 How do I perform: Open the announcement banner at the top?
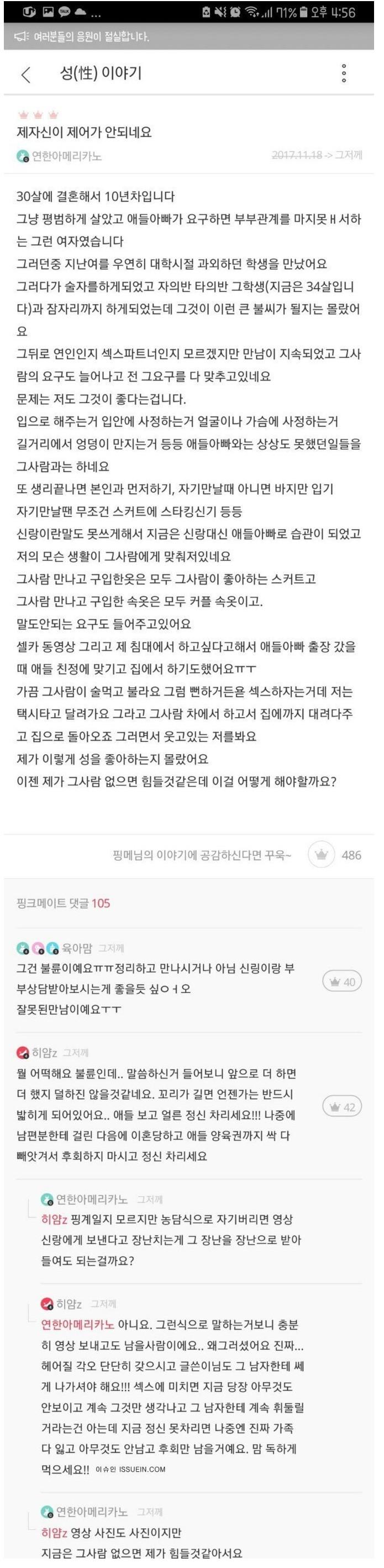(x=188, y=37)
